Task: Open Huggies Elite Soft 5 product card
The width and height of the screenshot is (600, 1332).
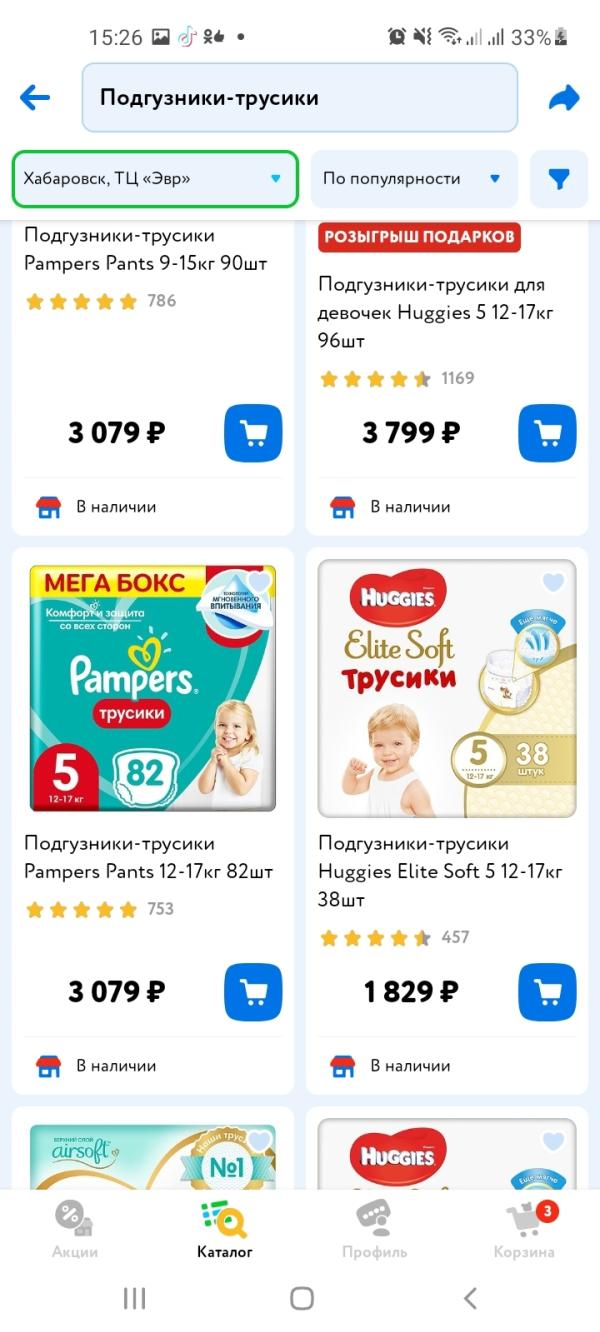Action: 446,688
